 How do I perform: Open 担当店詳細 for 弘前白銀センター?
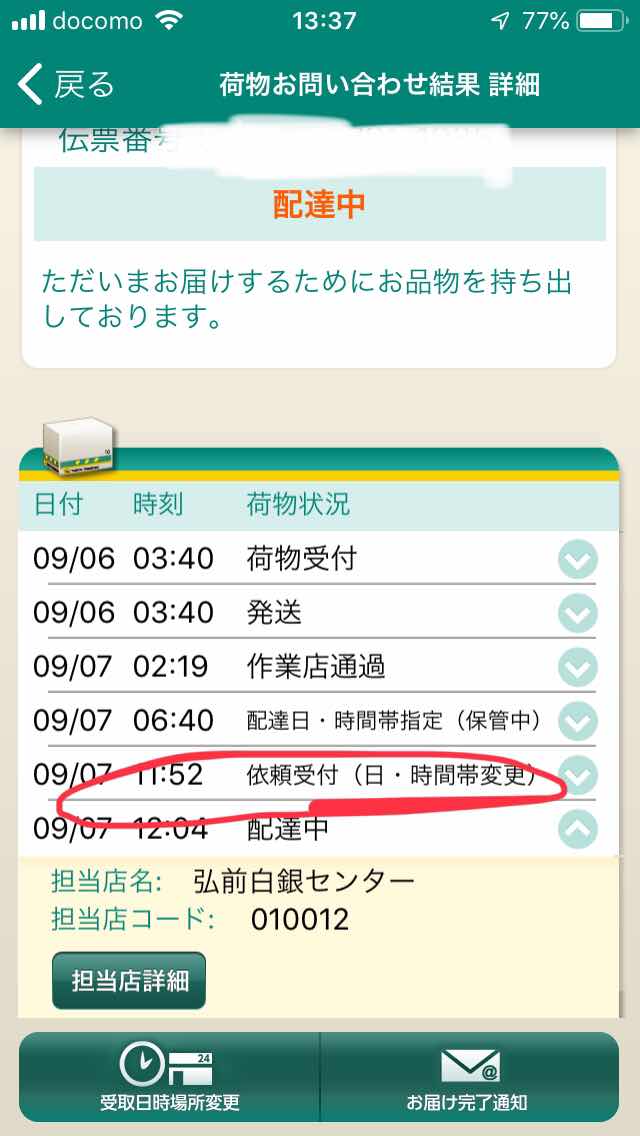(x=129, y=980)
